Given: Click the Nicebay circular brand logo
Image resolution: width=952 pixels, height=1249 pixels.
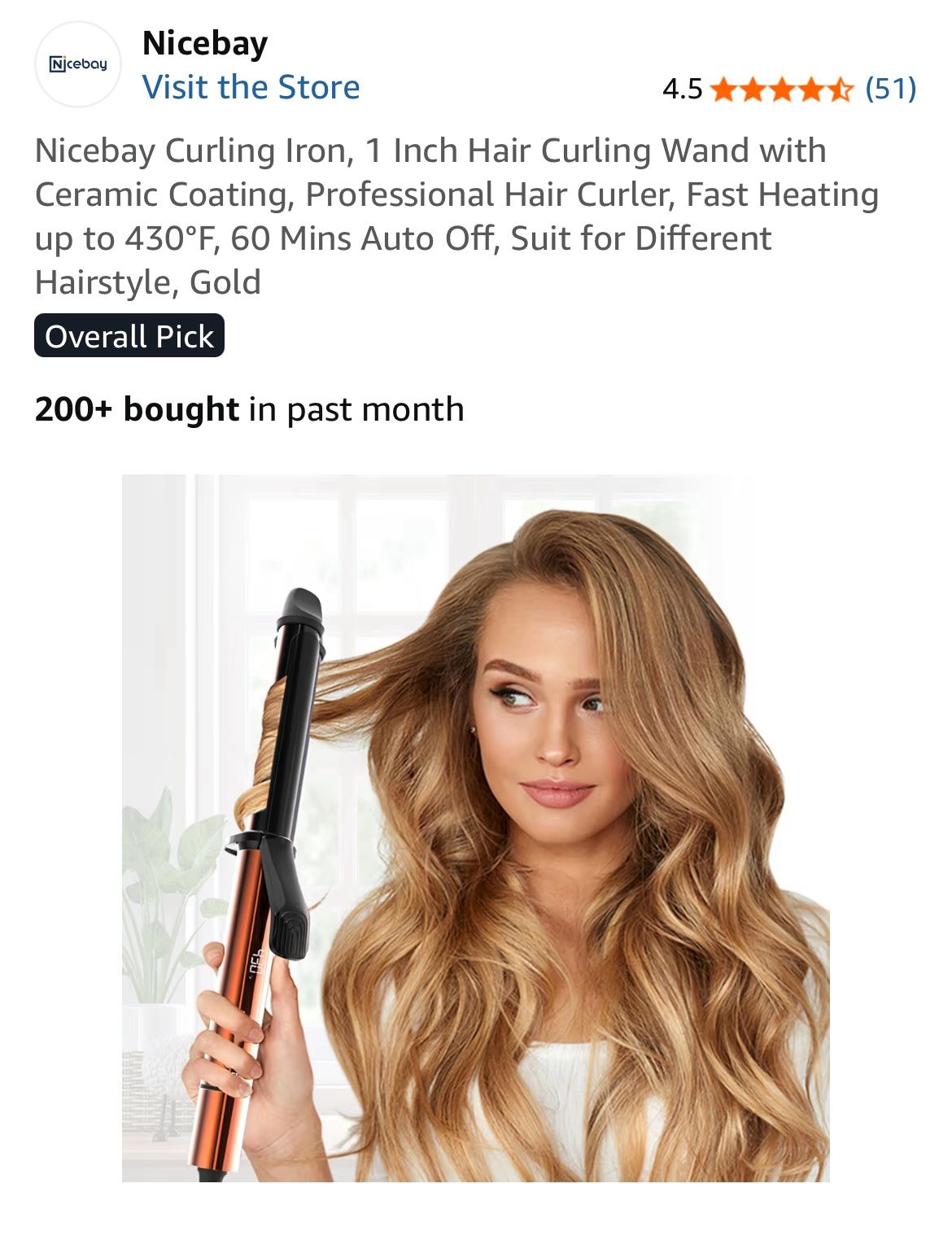Looking at the screenshot, I should point(77,65).
